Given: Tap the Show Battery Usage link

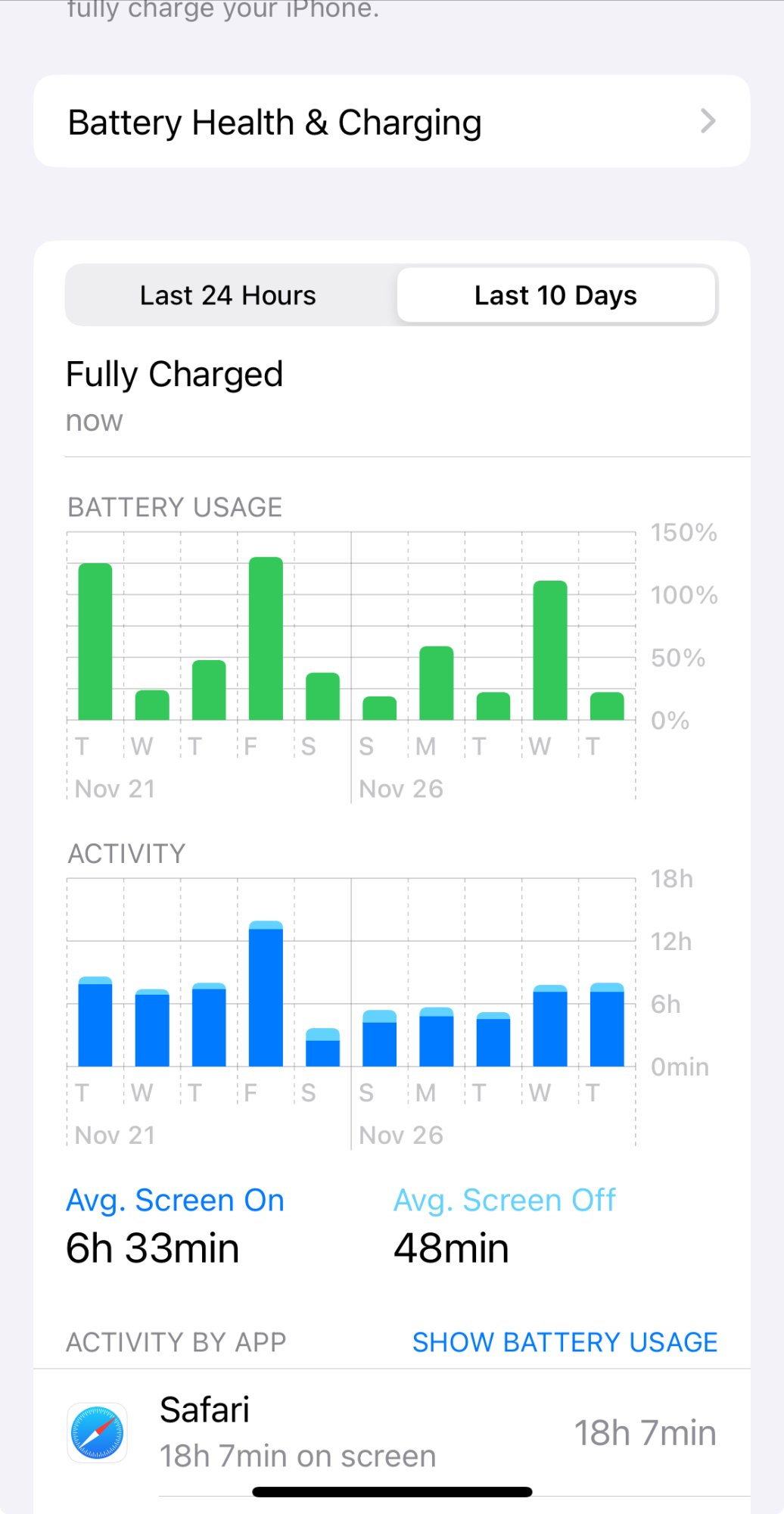Looking at the screenshot, I should (565, 1342).
